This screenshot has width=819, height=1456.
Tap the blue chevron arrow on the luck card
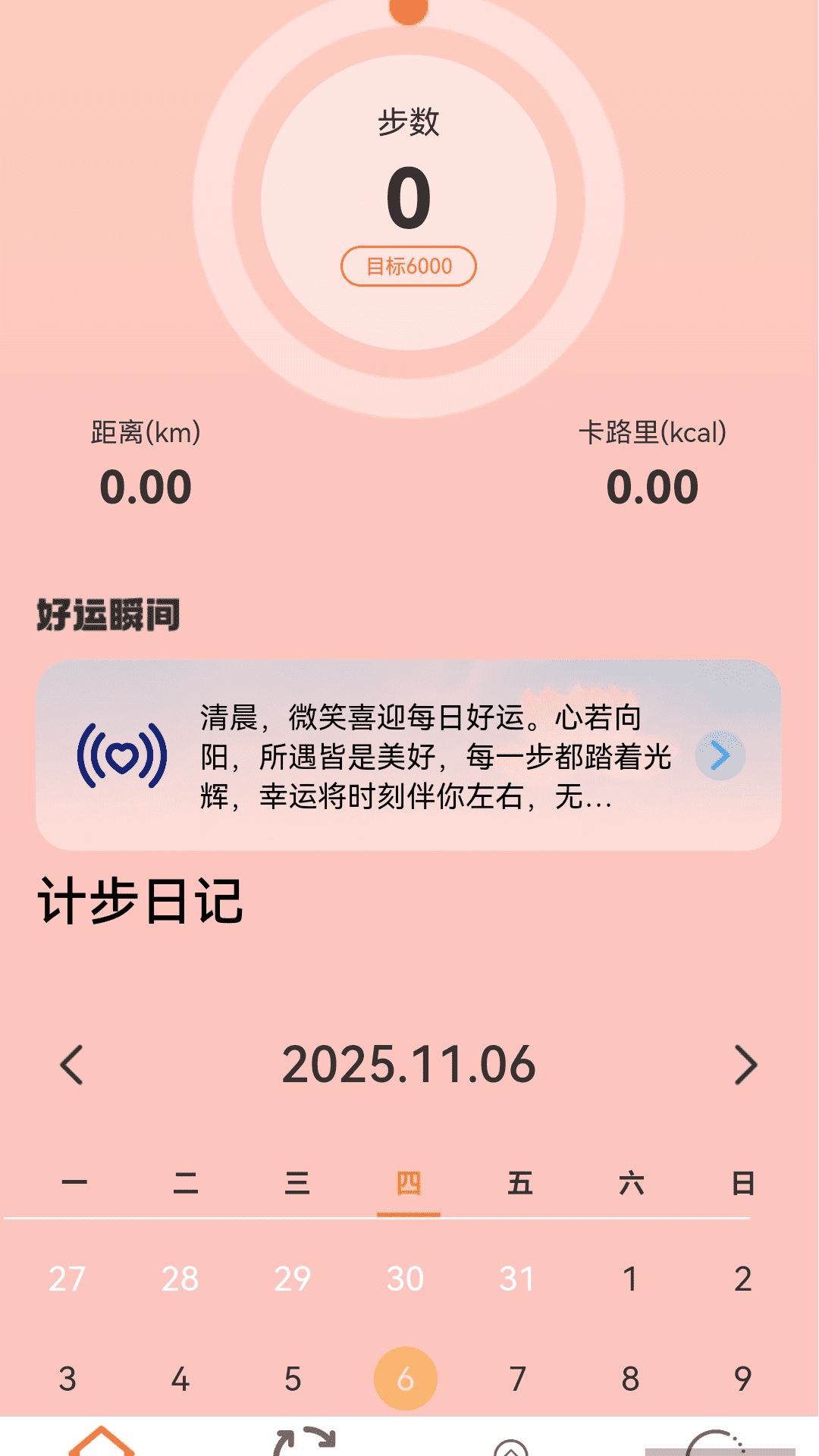[719, 755]
